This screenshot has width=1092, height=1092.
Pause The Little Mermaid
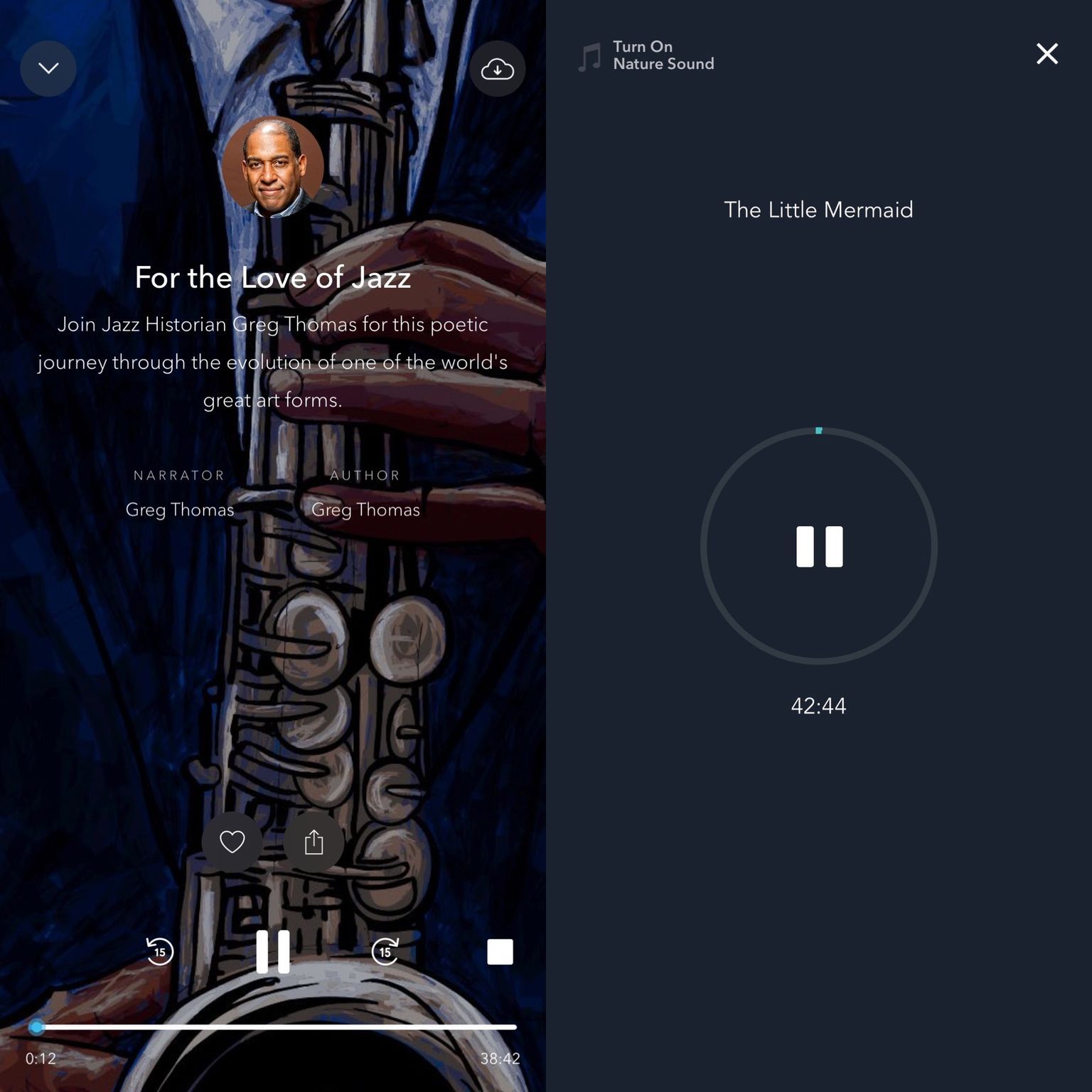819,546
